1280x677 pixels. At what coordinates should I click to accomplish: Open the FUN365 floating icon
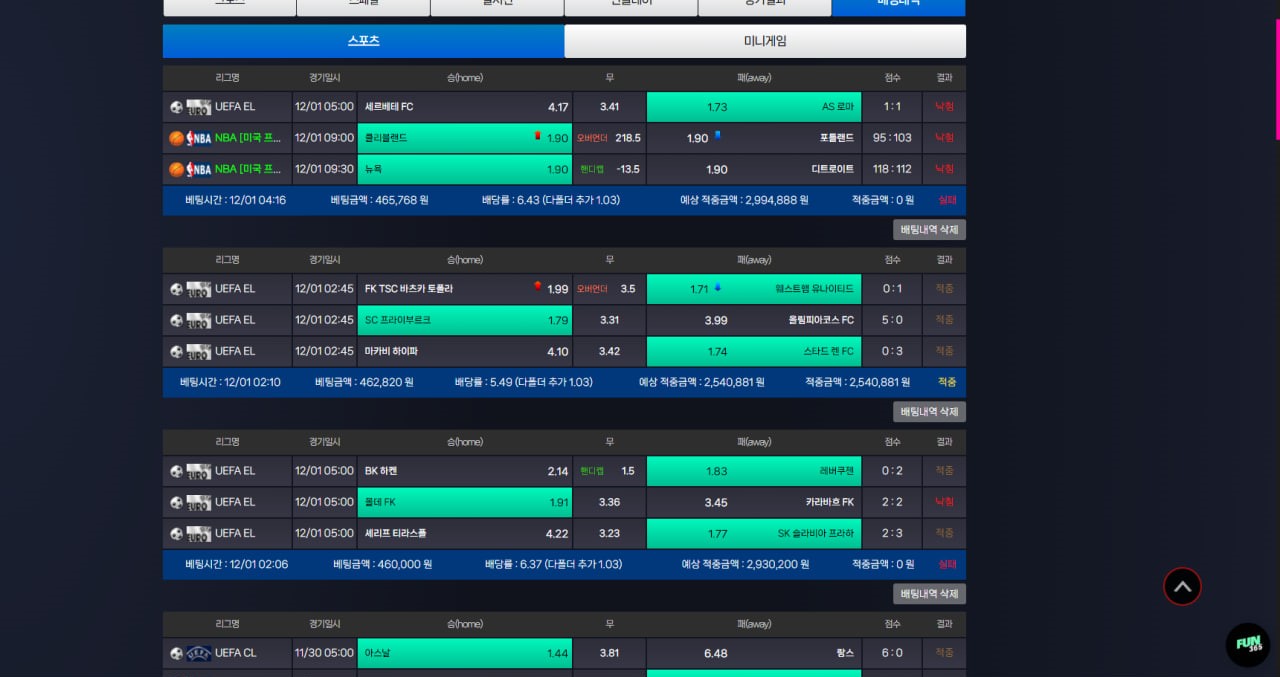(x=1248, y=645)
